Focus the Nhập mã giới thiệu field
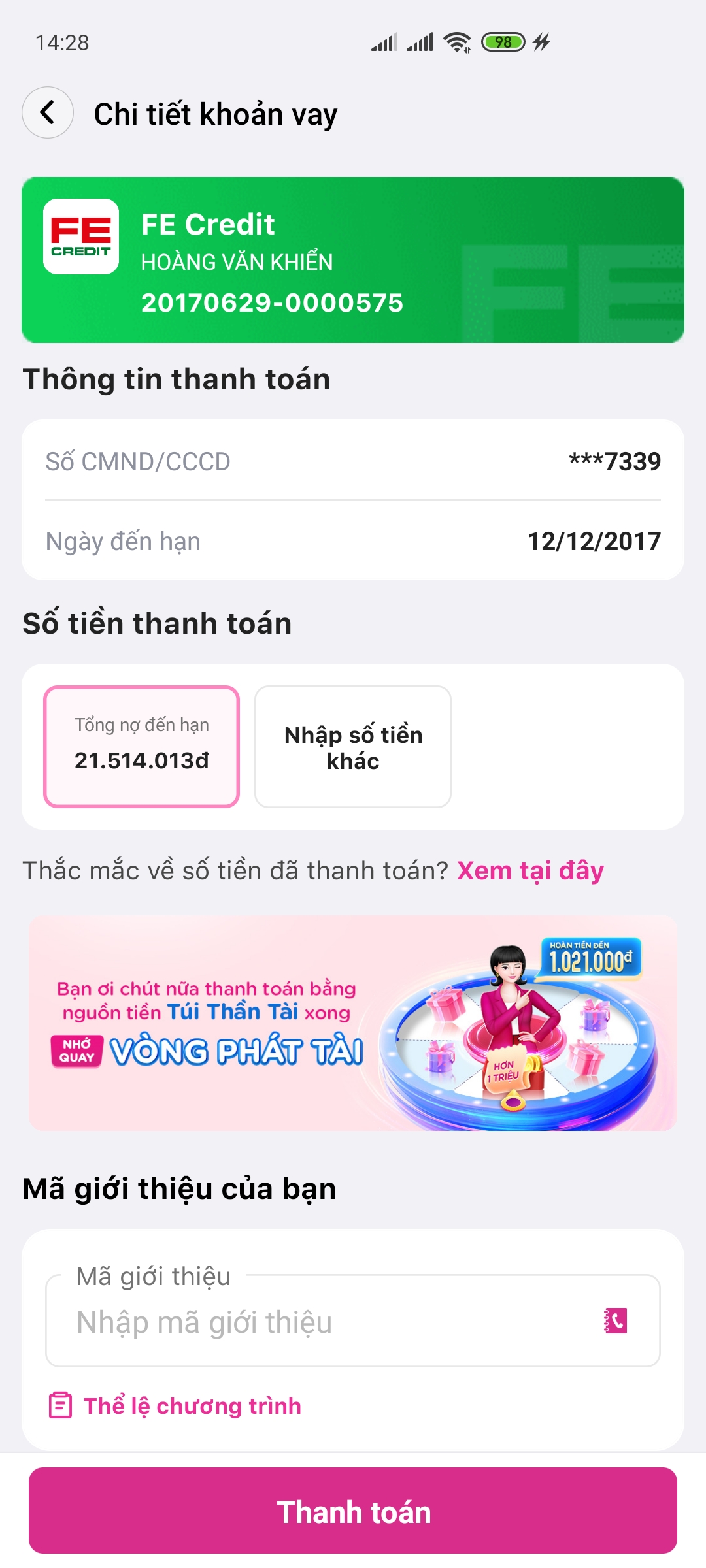706x1568 pixels. click(x=327, y=1322)
